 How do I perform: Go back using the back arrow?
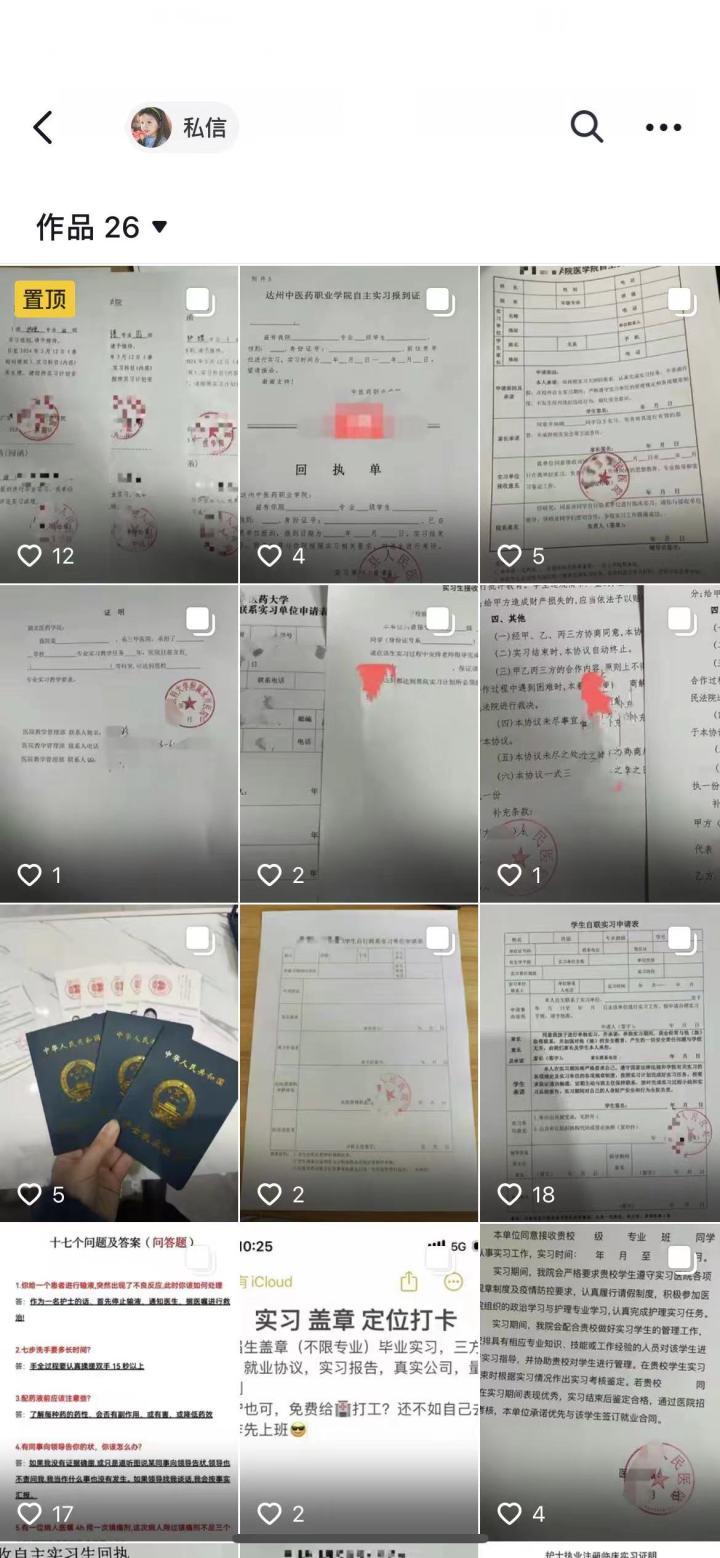click(42, 127)
